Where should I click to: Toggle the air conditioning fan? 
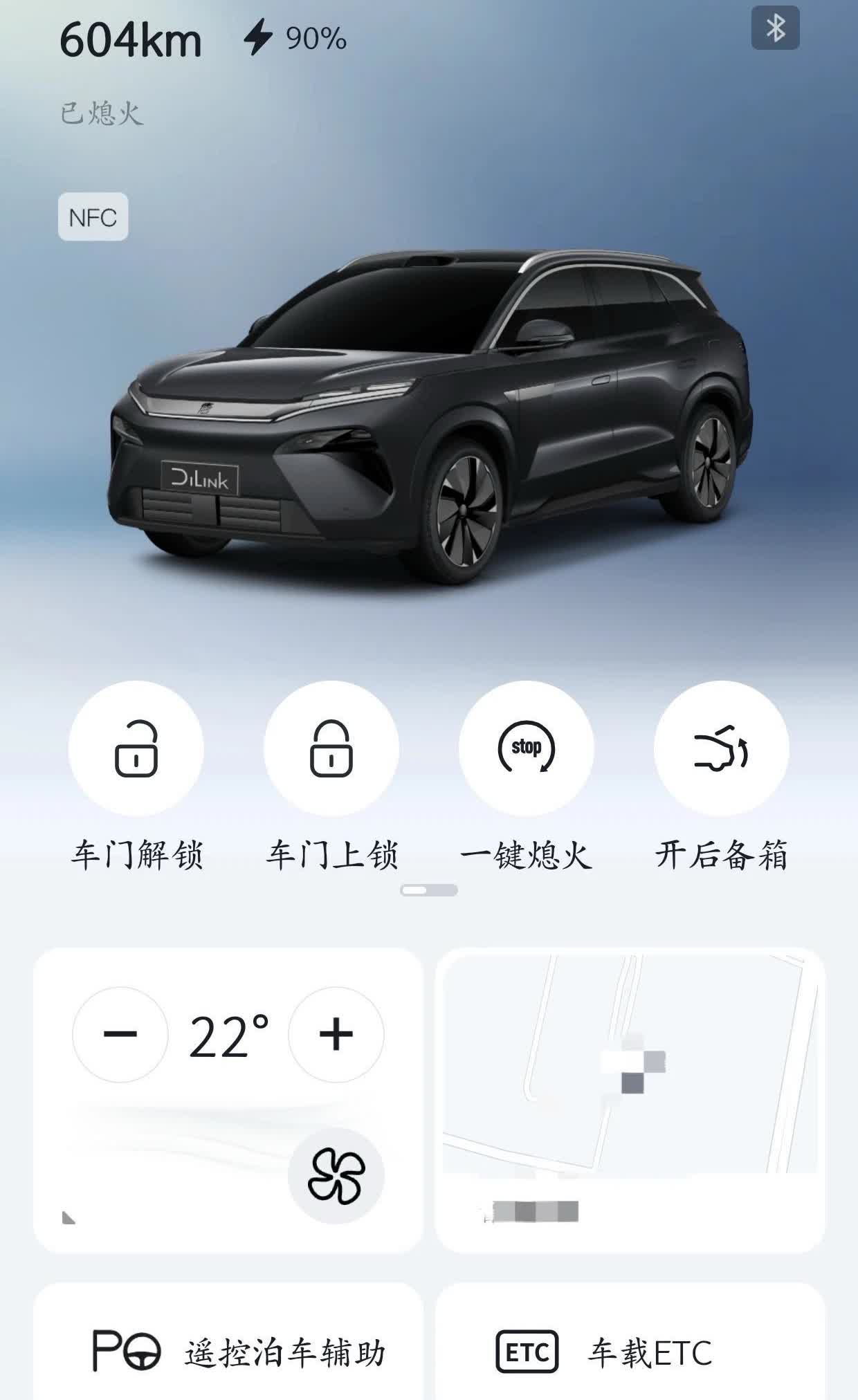point(336,1176)
